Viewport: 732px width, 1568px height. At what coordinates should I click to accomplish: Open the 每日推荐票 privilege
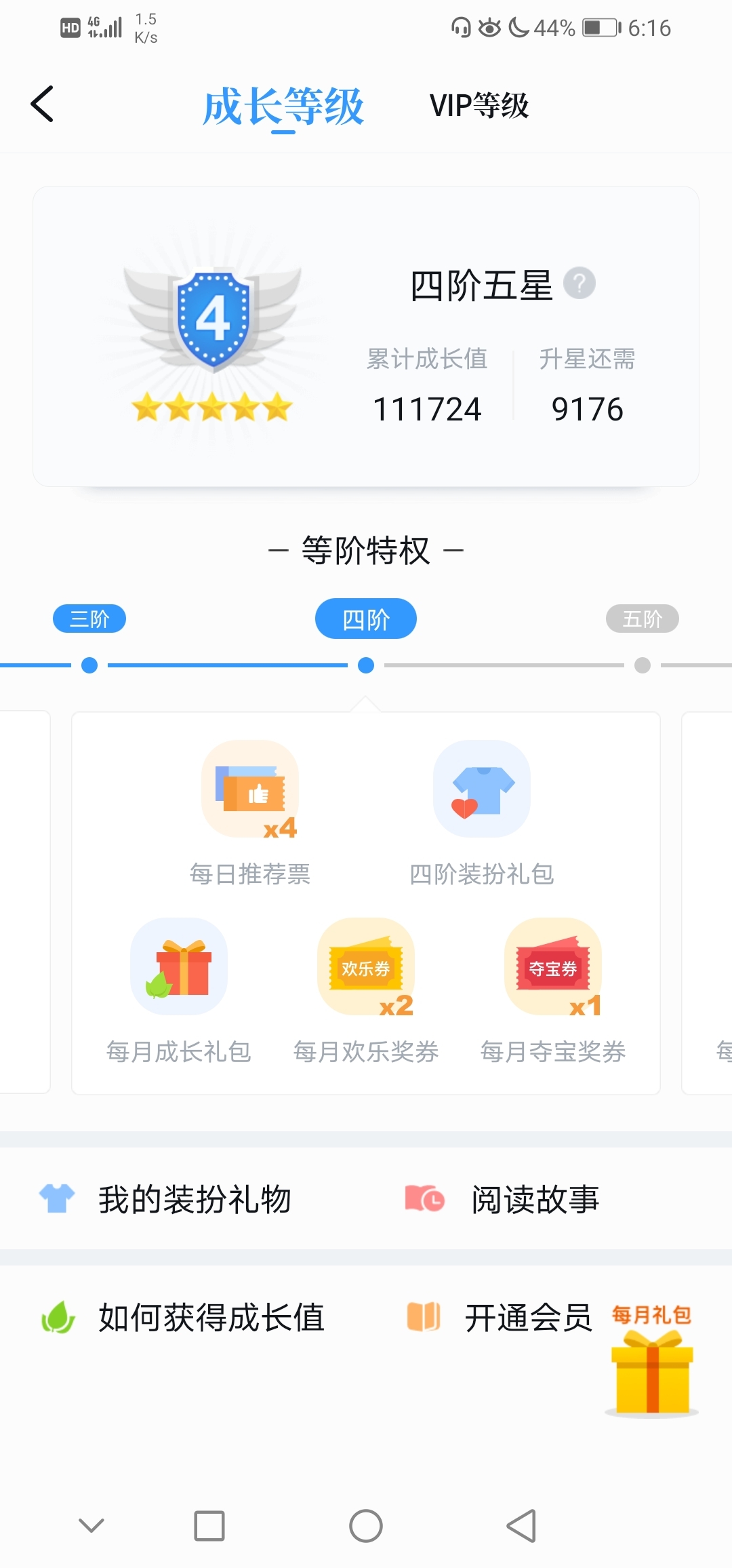(x=250, y=814)
